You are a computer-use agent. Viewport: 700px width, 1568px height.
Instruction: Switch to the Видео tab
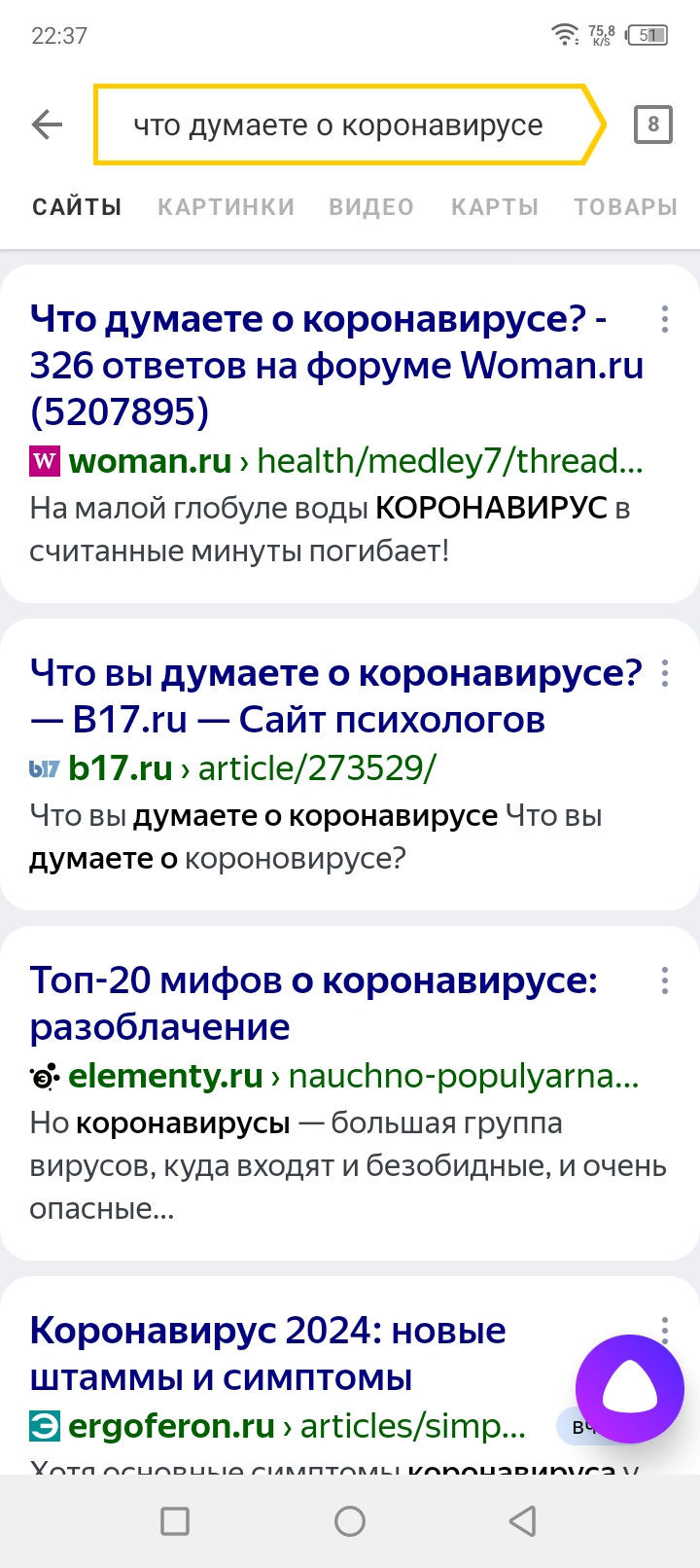(x=371, y=207)
